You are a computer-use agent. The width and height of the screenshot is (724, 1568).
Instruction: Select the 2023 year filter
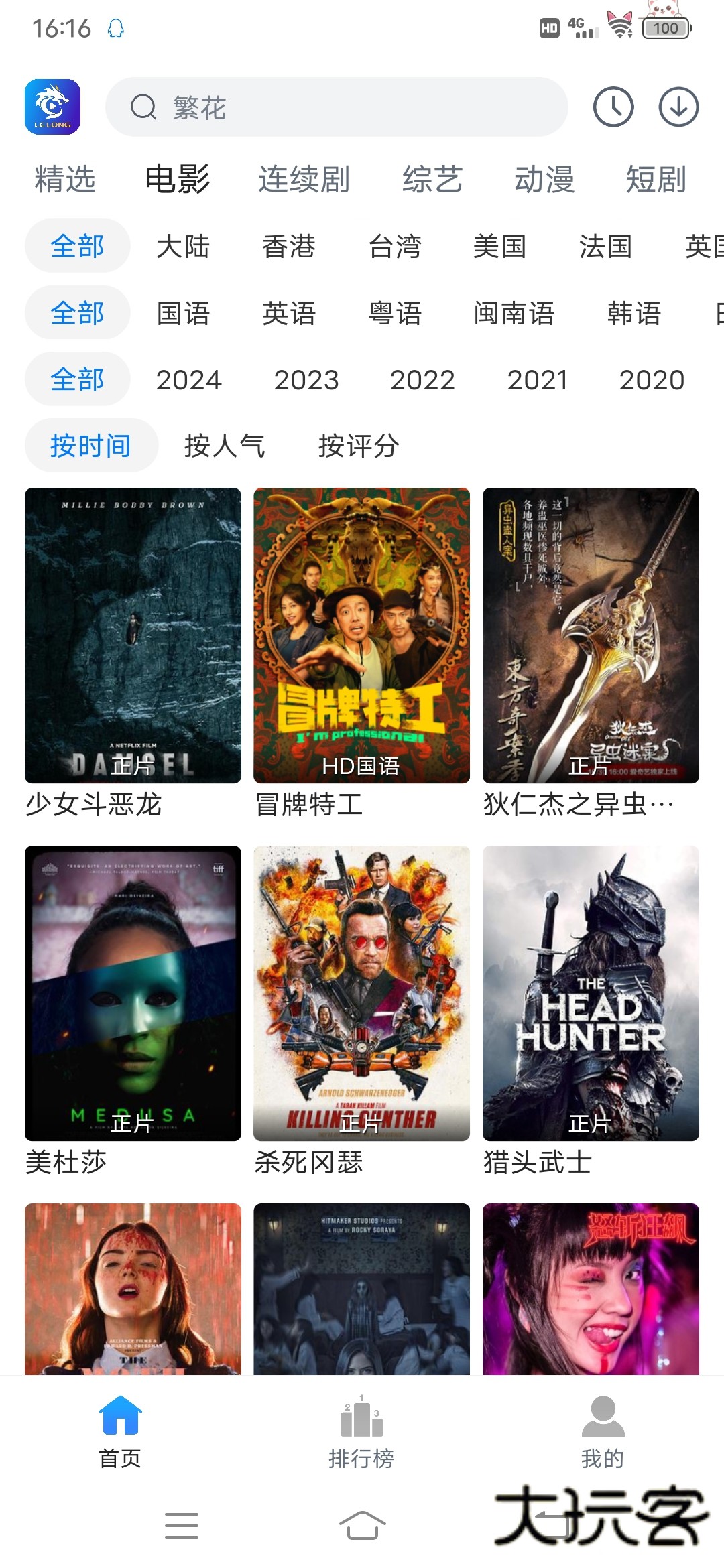pyautogui.click(x=306, y=379)
